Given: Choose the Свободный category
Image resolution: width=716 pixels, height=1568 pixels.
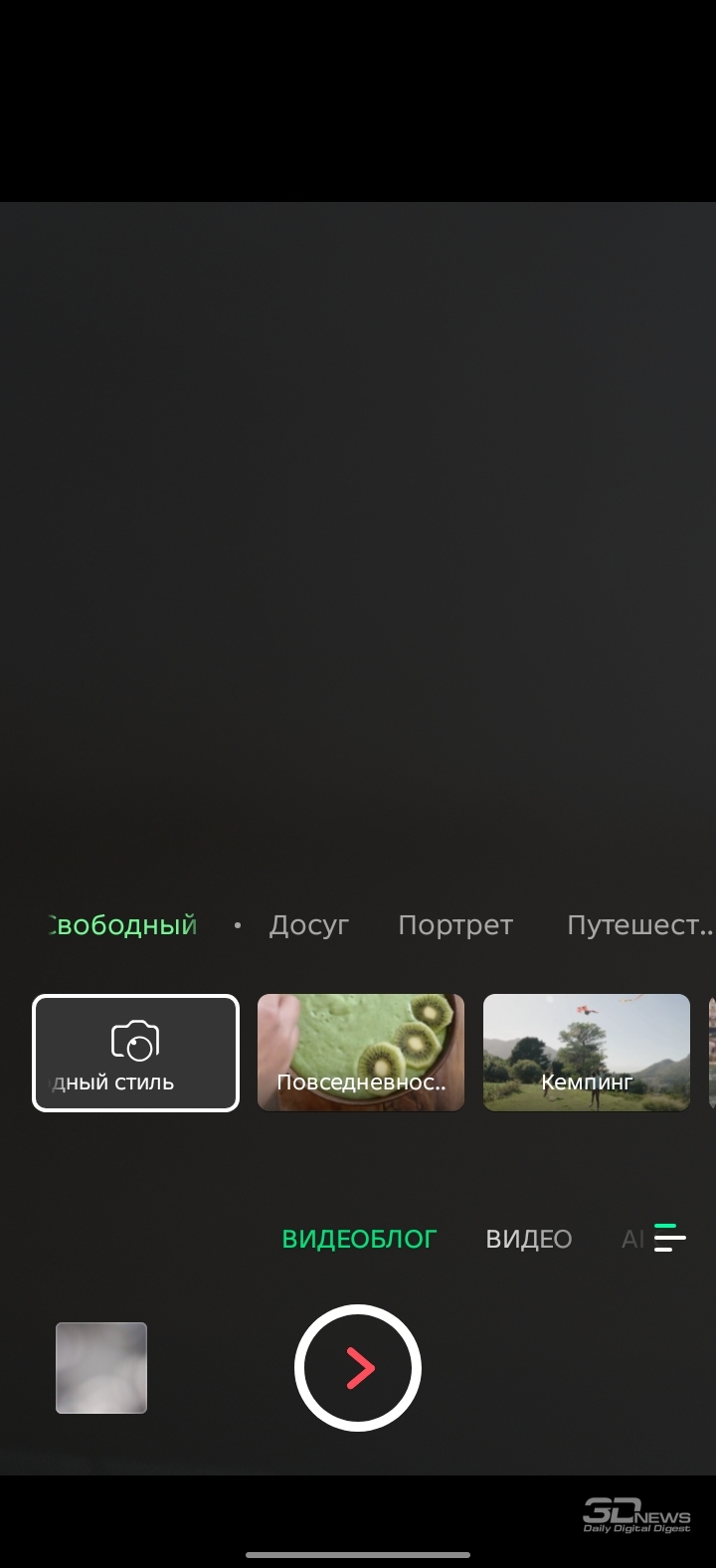Looking at the screenshot, I should pyautogui.click(x=122, y=925).
